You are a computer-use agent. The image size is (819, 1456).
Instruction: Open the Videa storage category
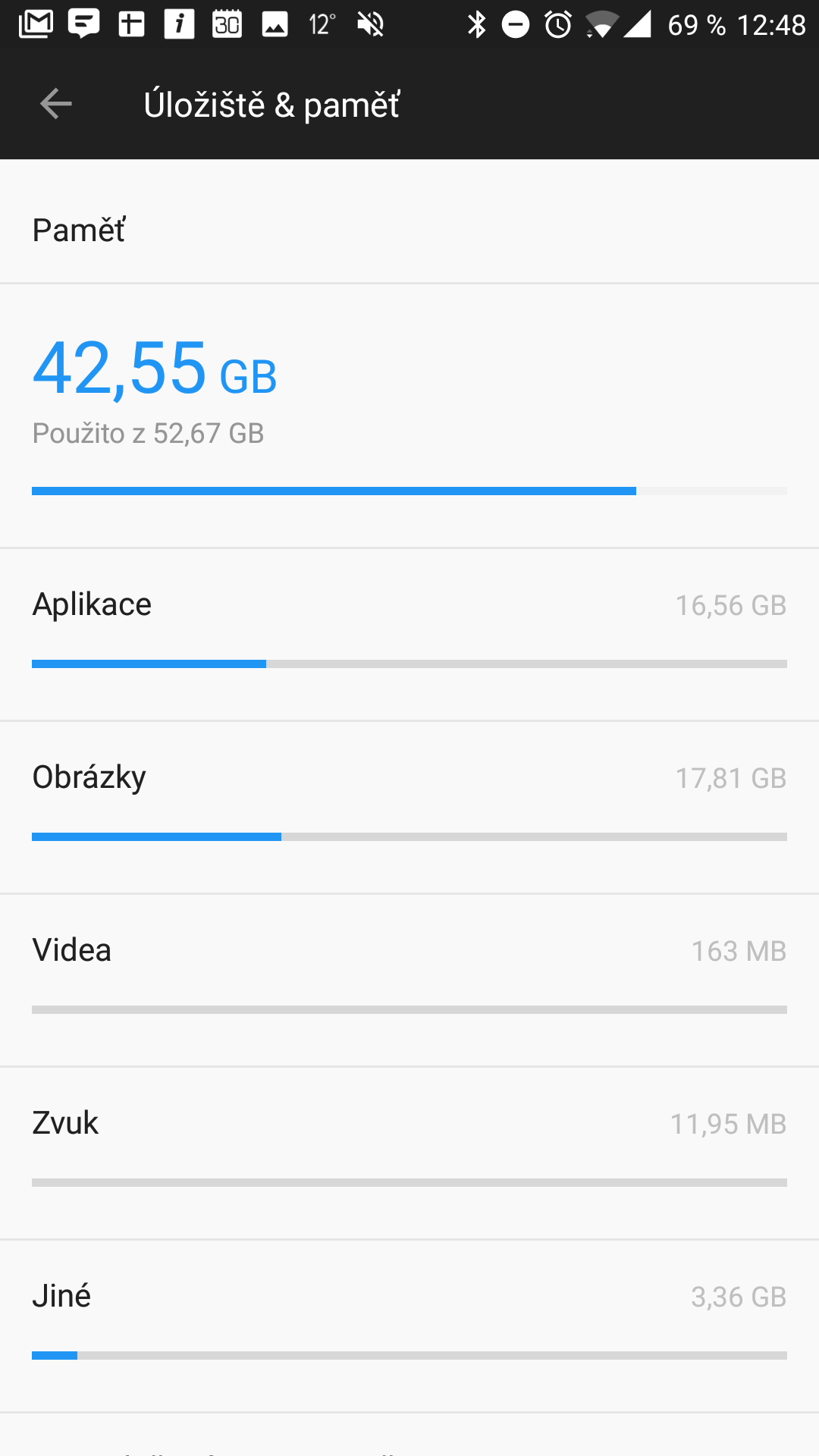409,981
